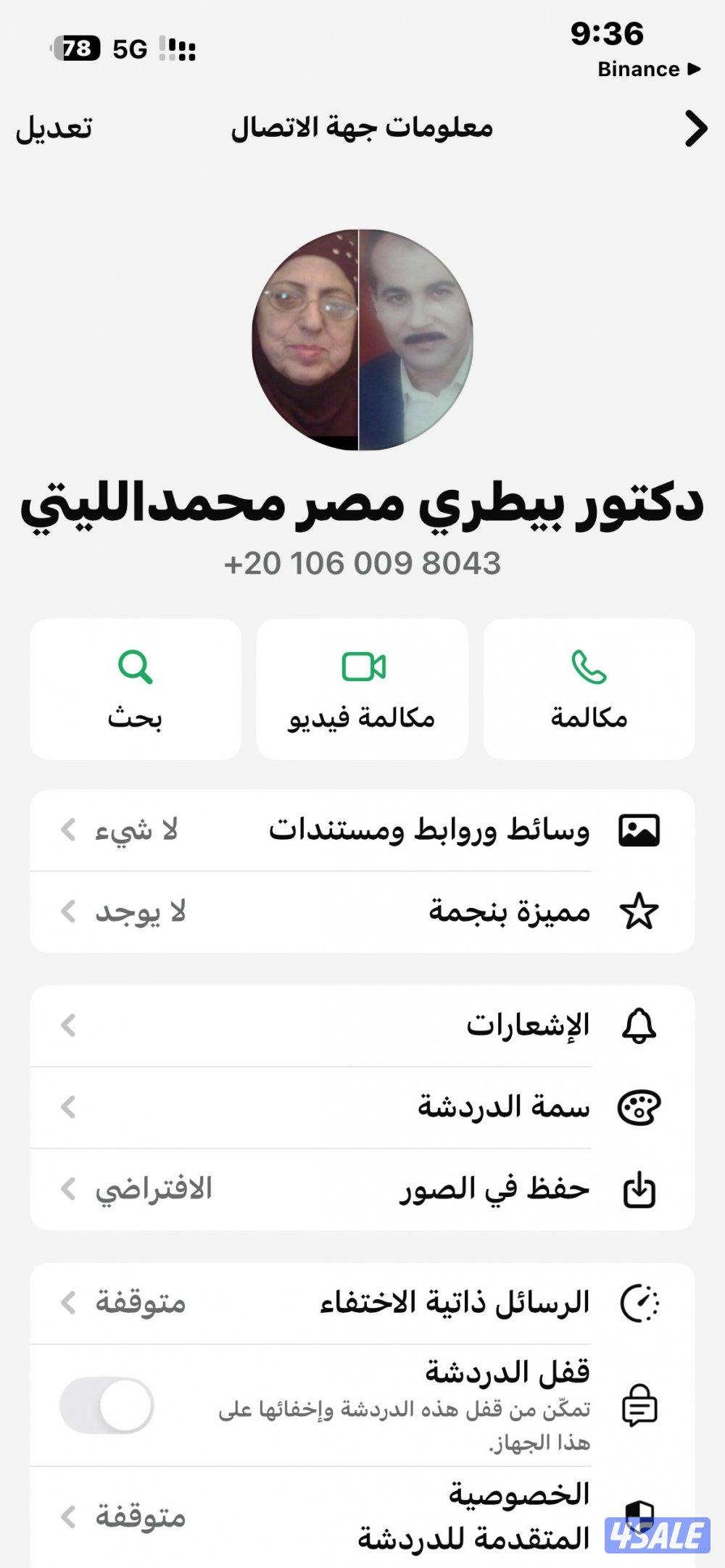Select the search icon labeled بحث

pos(135,670)
